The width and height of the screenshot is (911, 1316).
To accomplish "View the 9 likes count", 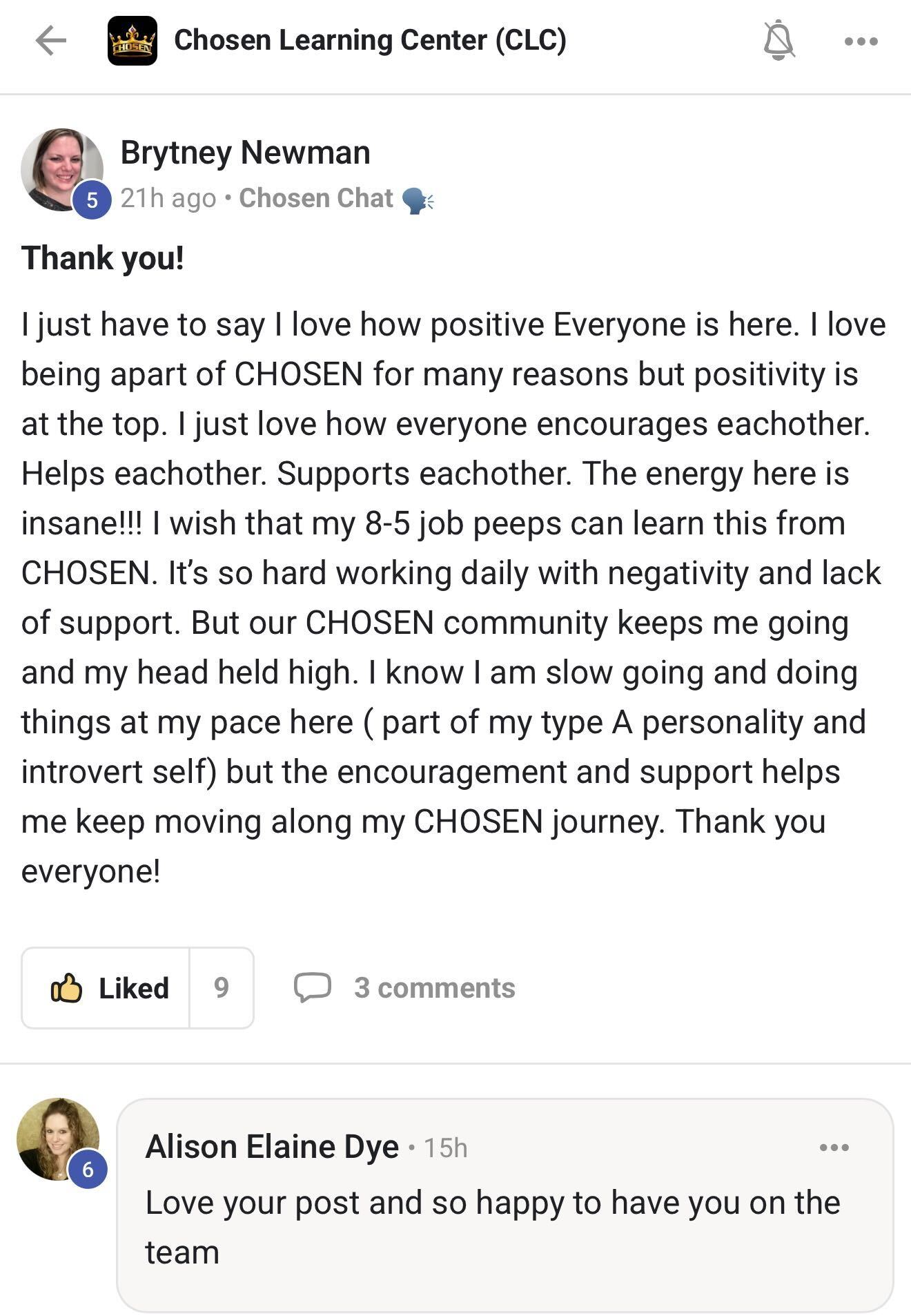I will [222, 988].
